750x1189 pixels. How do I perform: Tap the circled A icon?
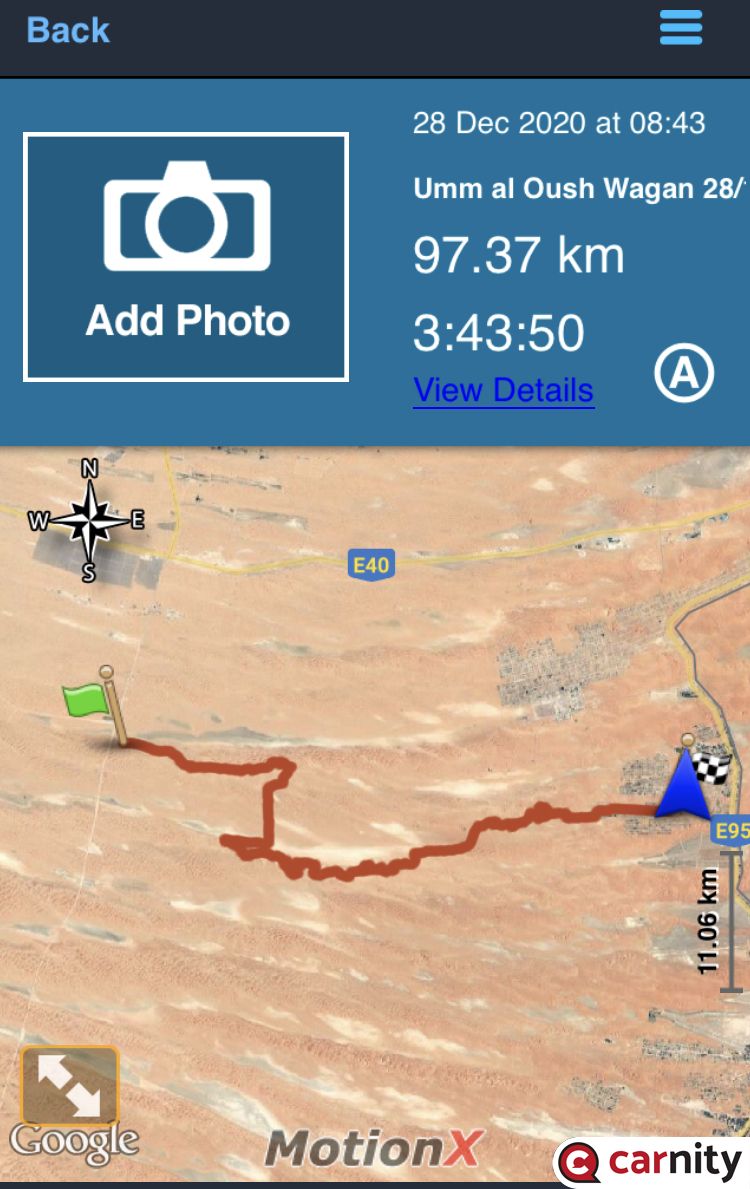point(684,373)
